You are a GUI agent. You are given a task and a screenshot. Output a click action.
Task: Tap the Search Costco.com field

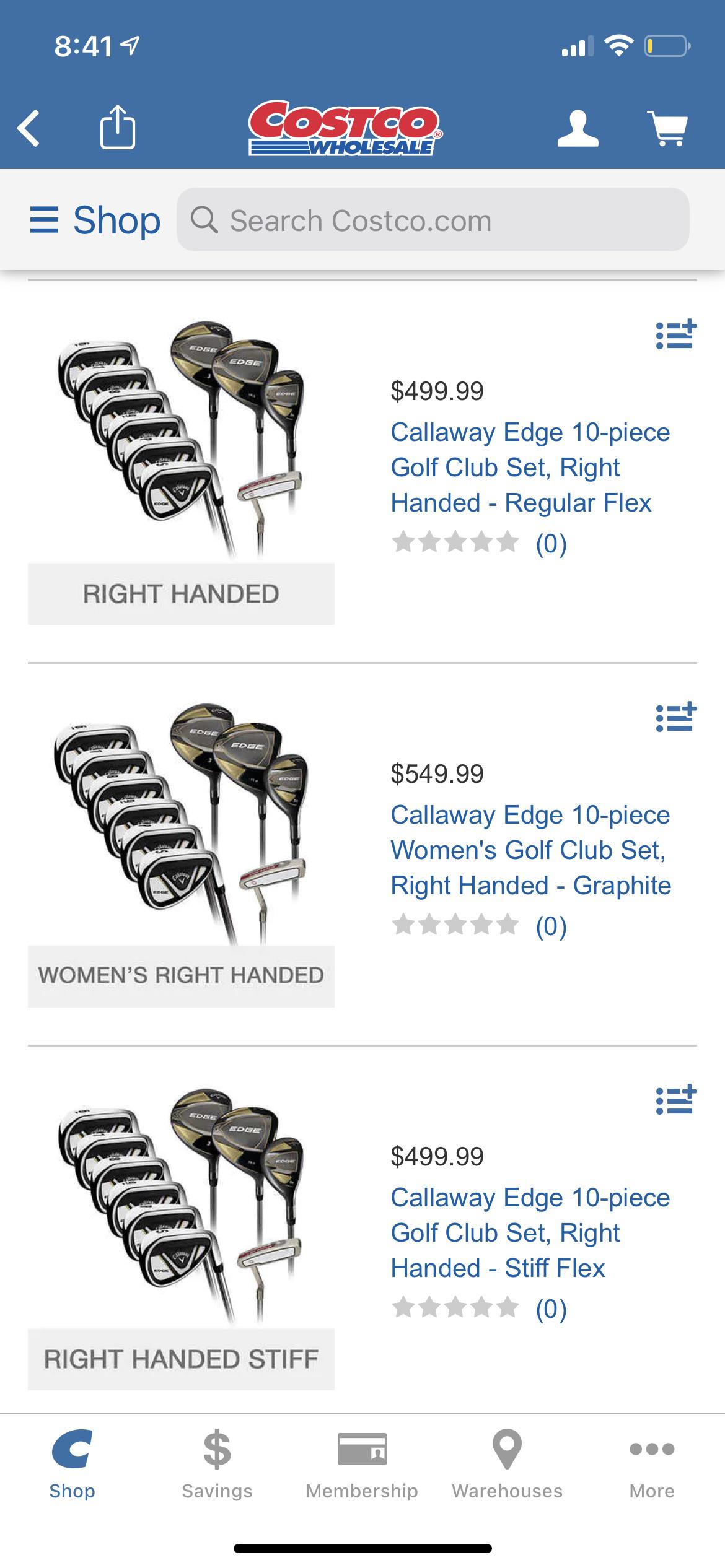(434, 220)
